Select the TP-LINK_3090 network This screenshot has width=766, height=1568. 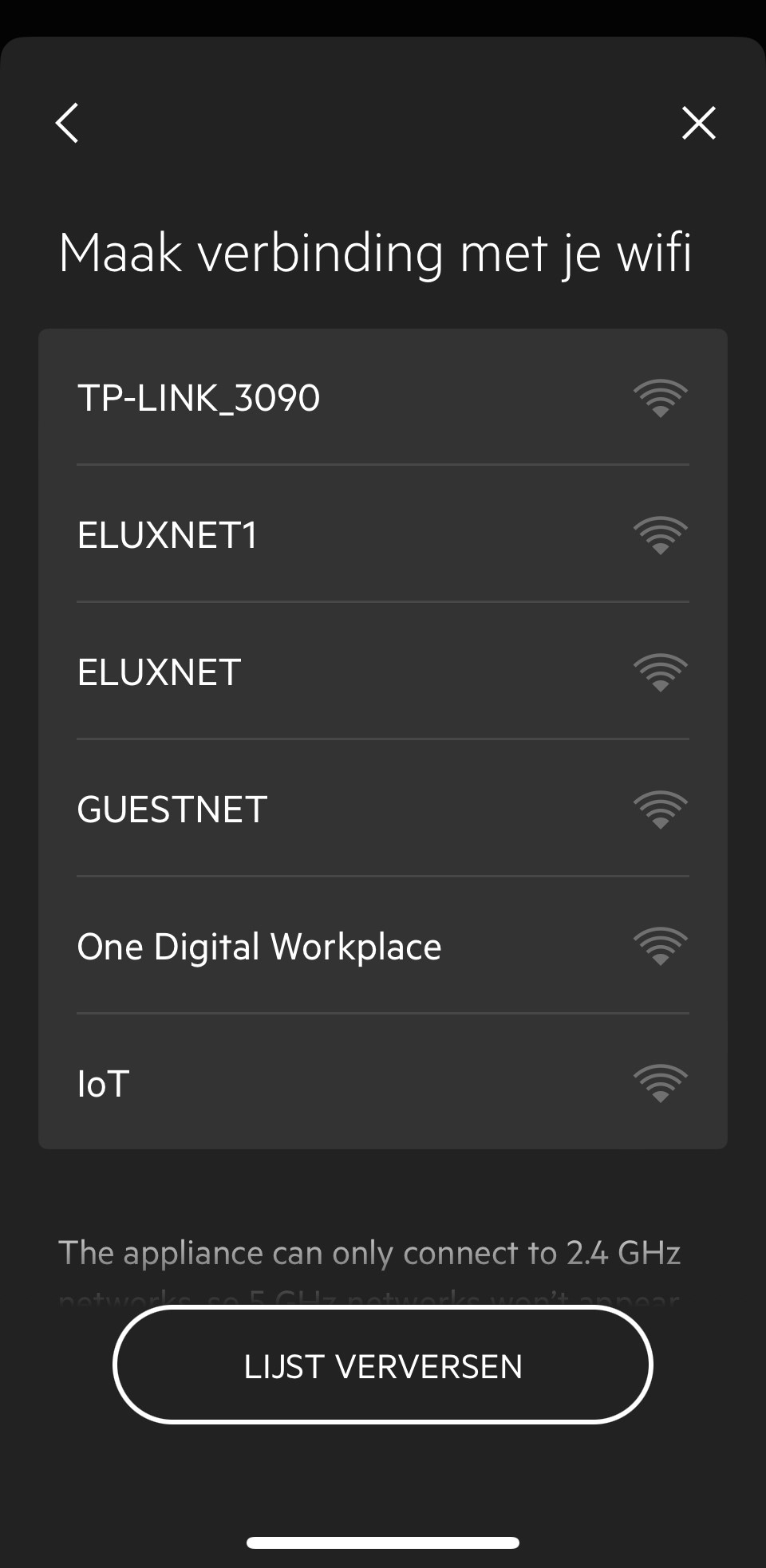(x=382, y=397)
